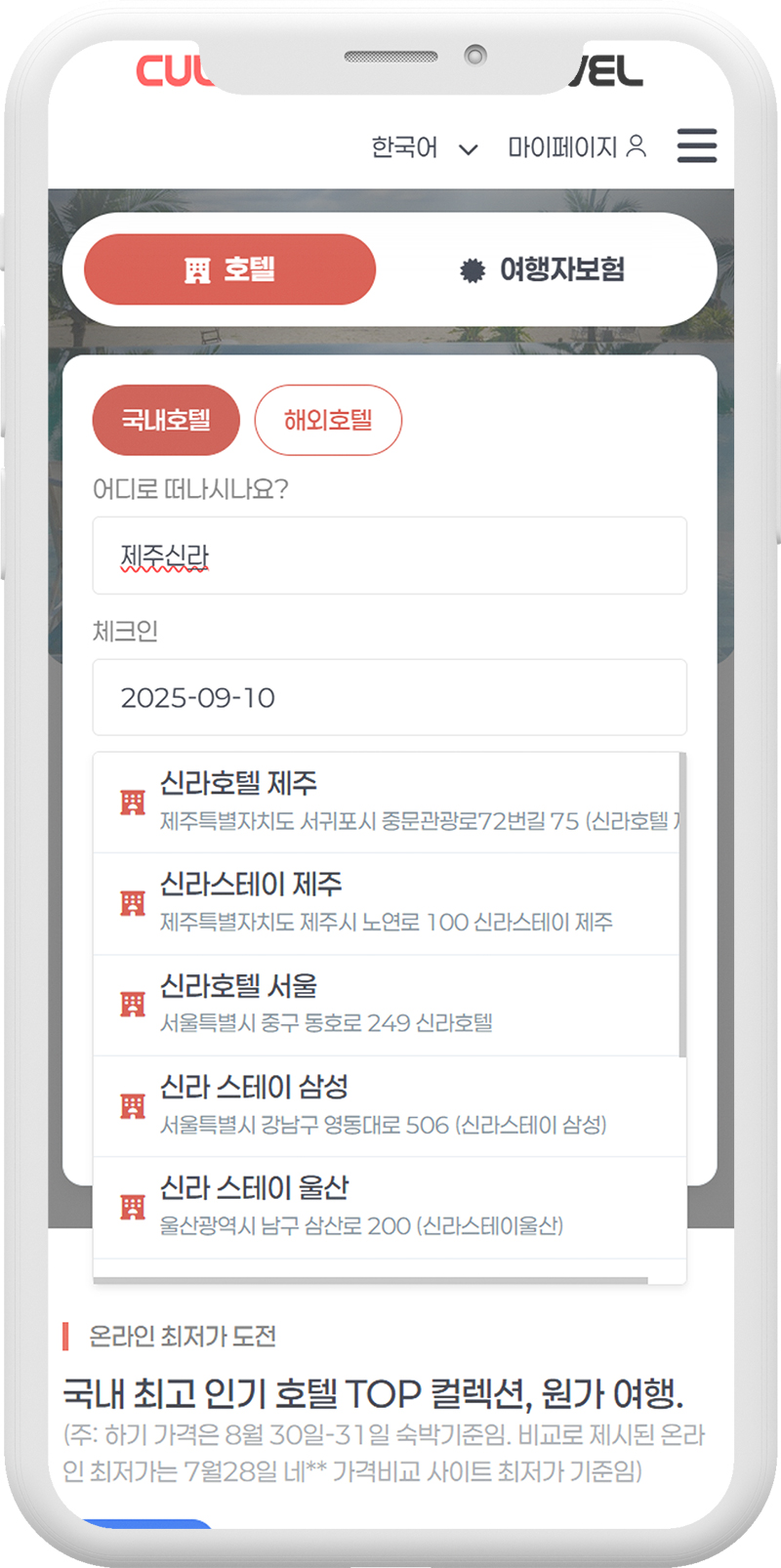The width and height of the screenshot is (781, 1568).
Task: Select 신라호텔 서울 suggestion
Action: [x=387, y=1006]
